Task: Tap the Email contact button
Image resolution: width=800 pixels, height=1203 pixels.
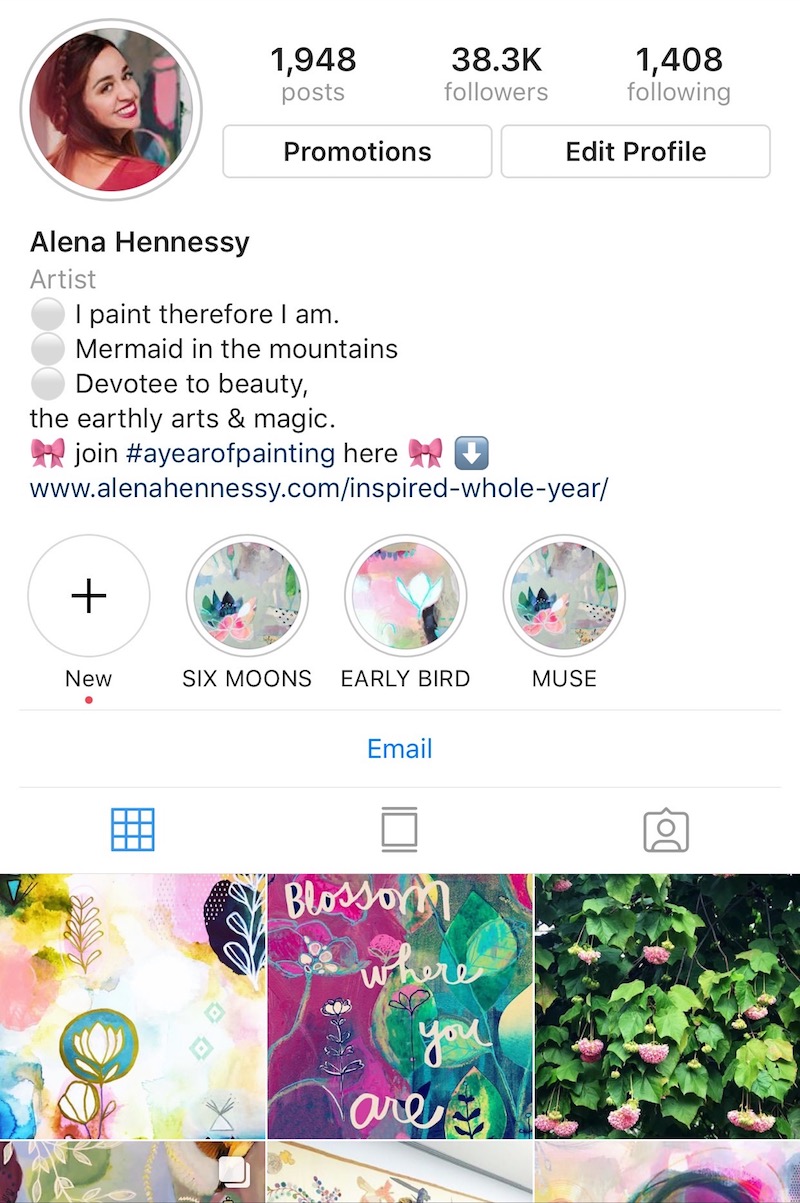Action: tap(400, 749)
